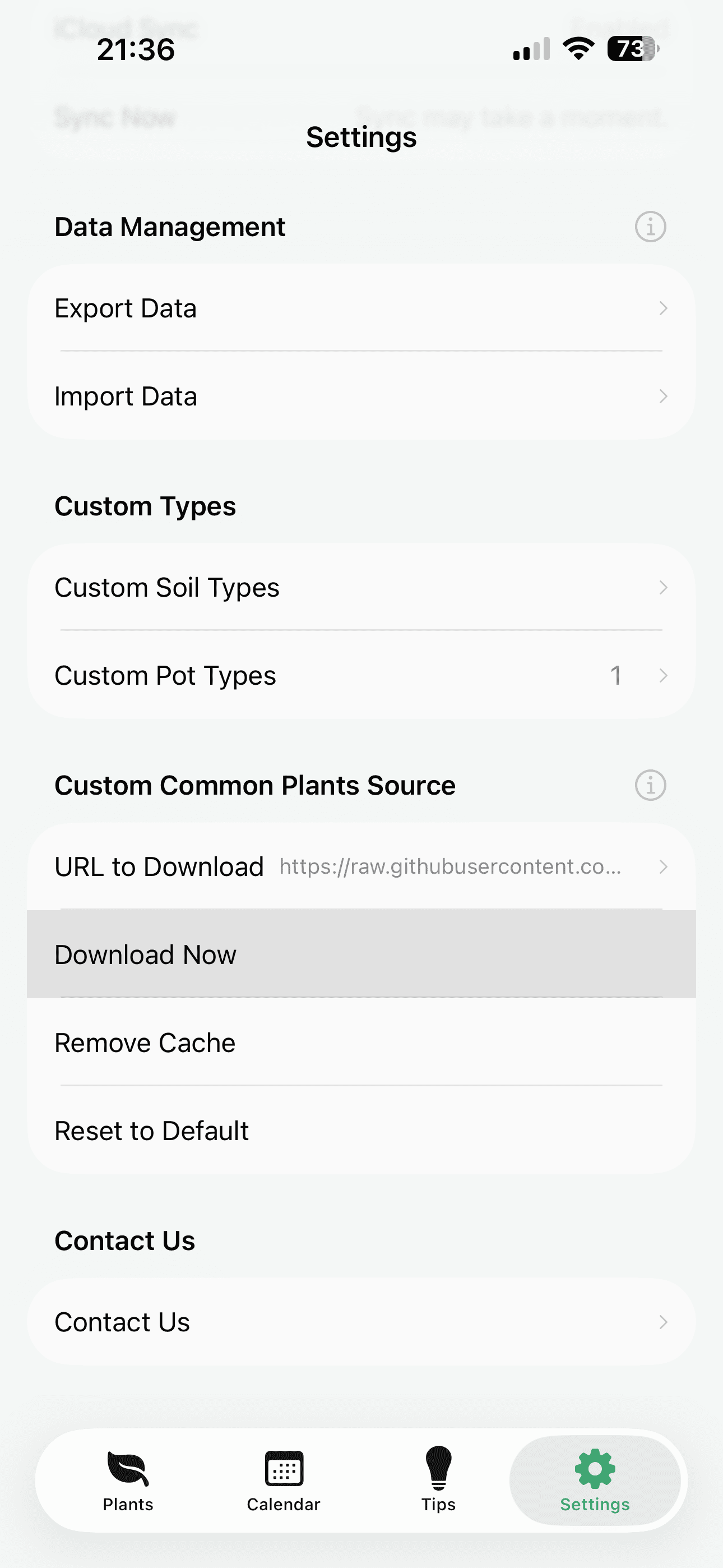This screenshot has width=723, height=1568.
Task: Expand the Export Data row chevron
Action: point(664,308)
